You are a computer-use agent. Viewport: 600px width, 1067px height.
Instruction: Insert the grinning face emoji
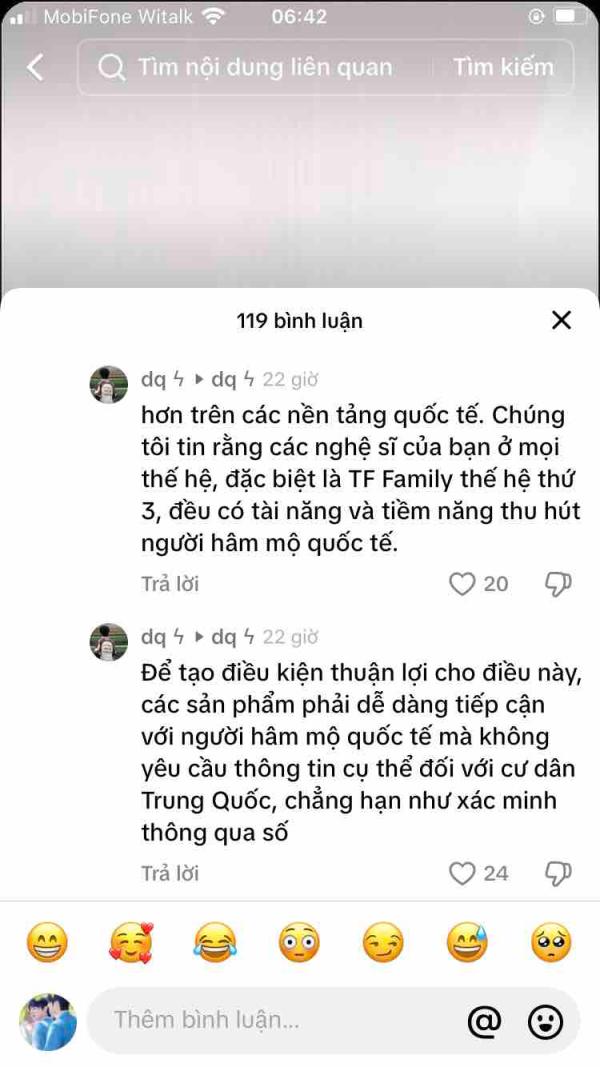point(48,943)
